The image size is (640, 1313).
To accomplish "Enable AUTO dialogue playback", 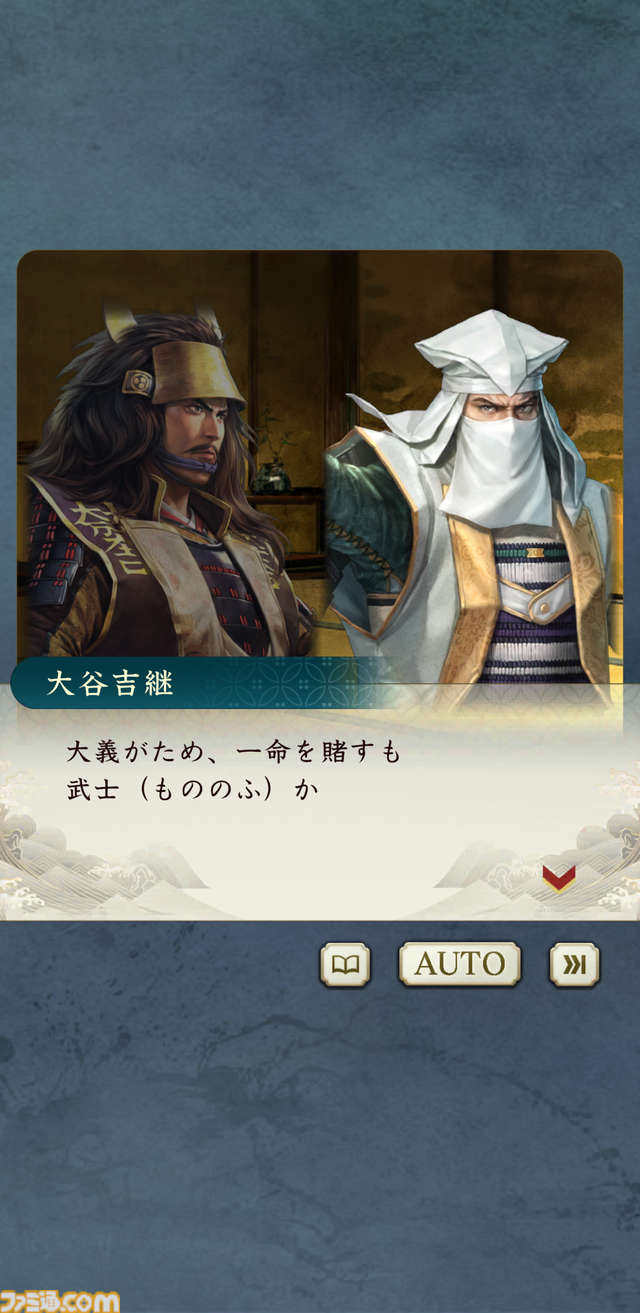I will (460, 964).
